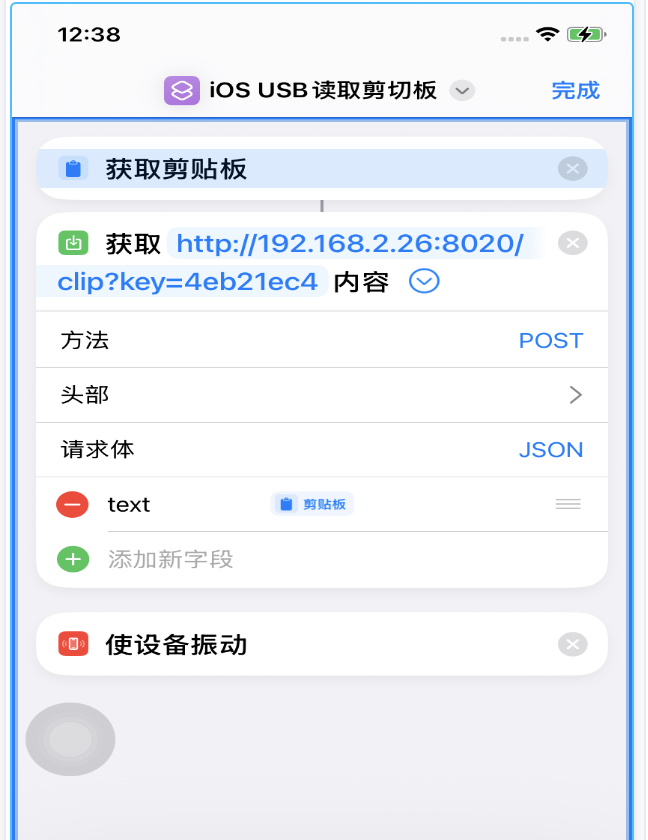Change the 请求体 JSON type
Image resolution: width=648 pixels, height=840 pixels.
(550, 450)
